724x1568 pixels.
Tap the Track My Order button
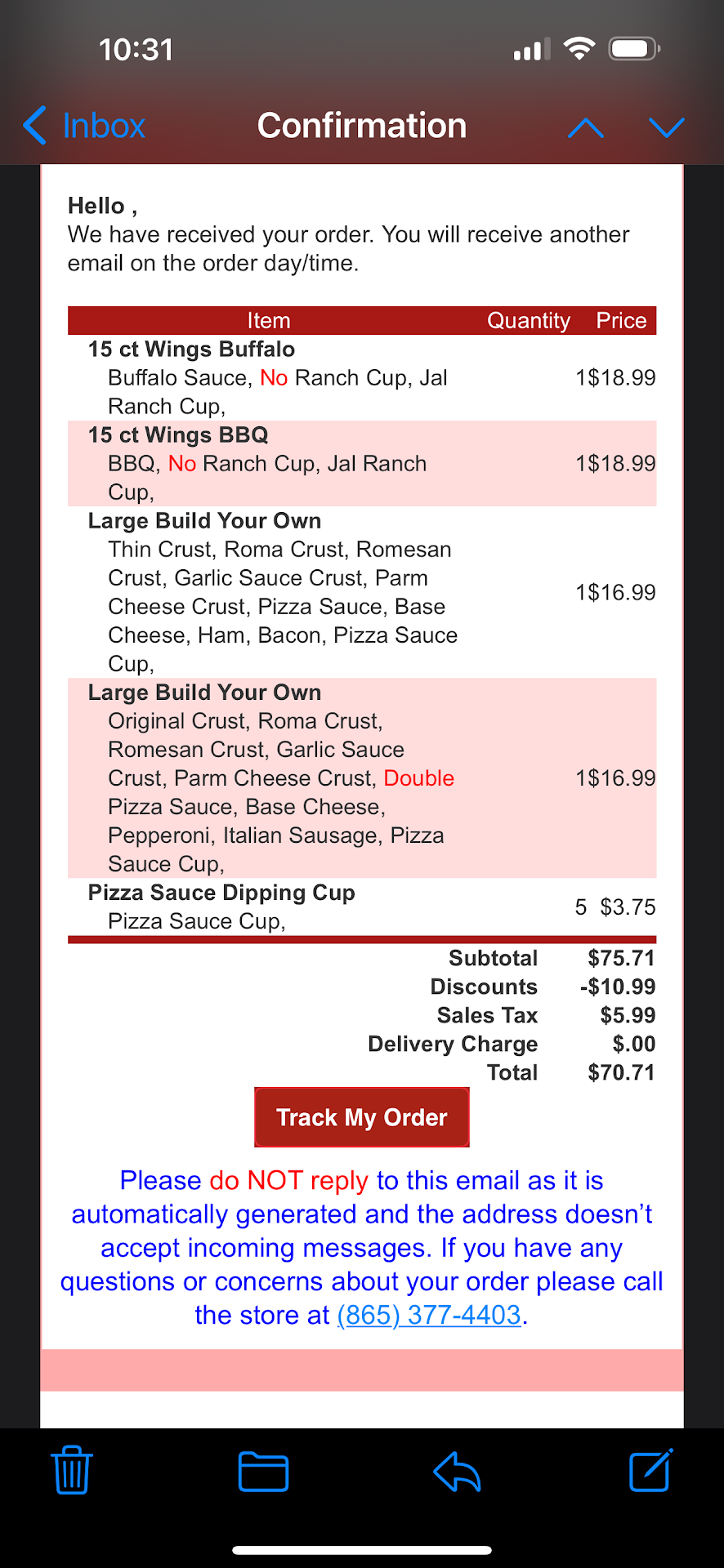362,1117
